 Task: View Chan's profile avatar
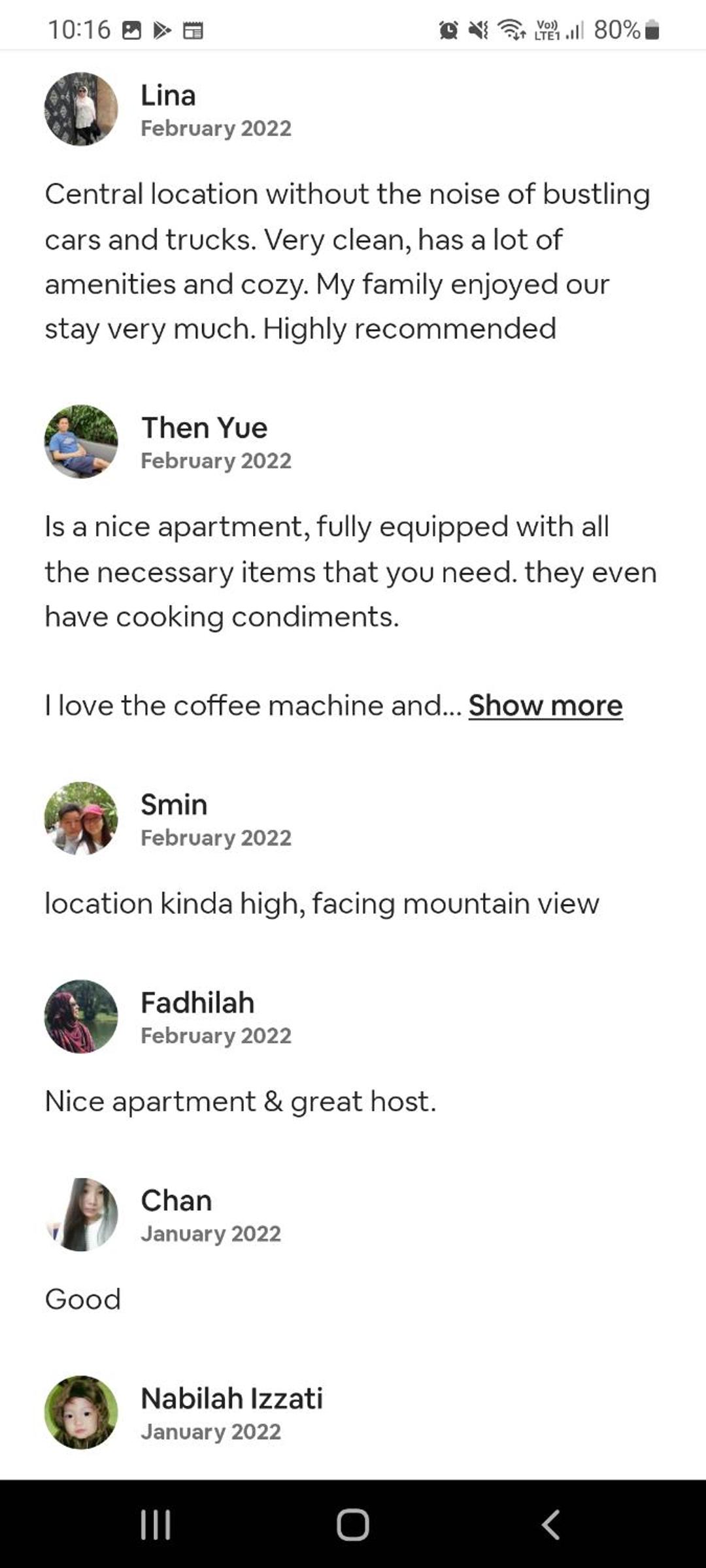[x=81, y=1215]
